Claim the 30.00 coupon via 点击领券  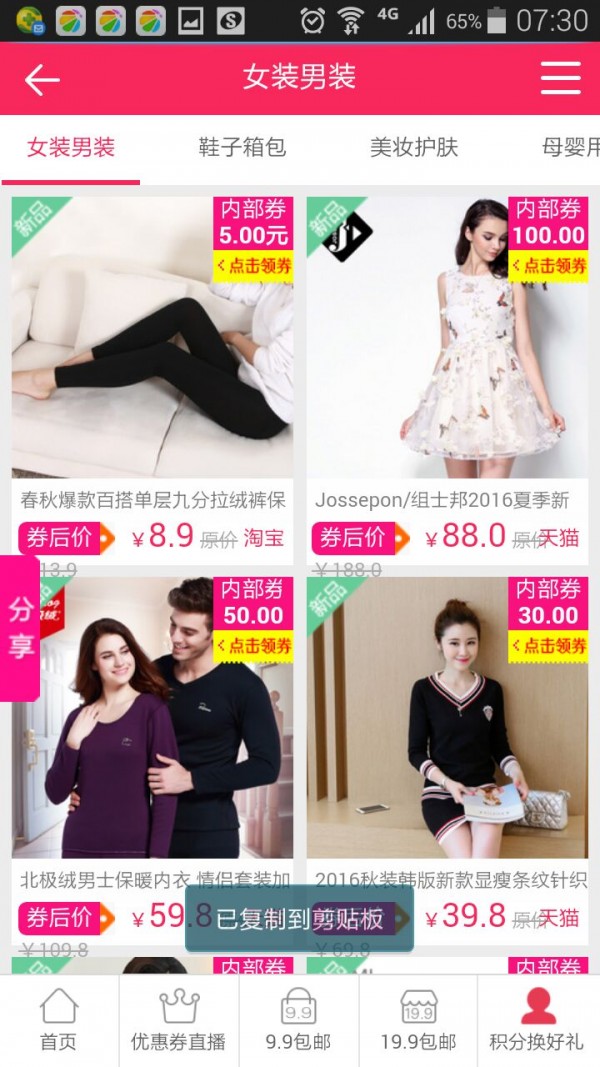pos(548,646)
